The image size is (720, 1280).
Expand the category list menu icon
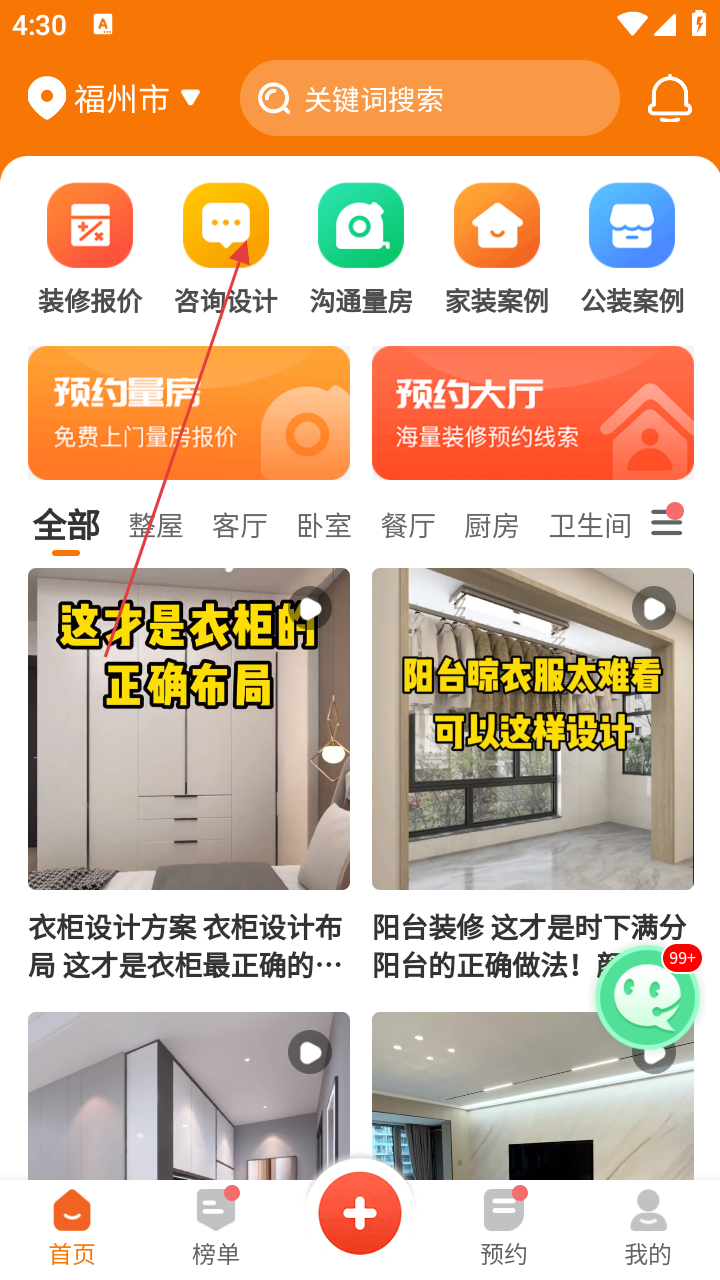tap(666, 523)
